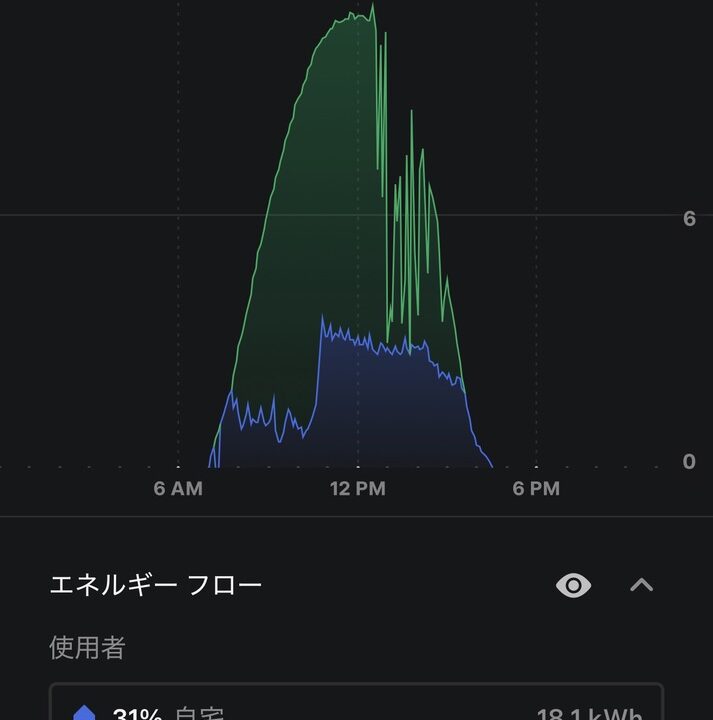Image resolution: width=713 pixels, height=720 pixels.
Task: Collapse the エネルギー フロー section
Action: point(641,585)
